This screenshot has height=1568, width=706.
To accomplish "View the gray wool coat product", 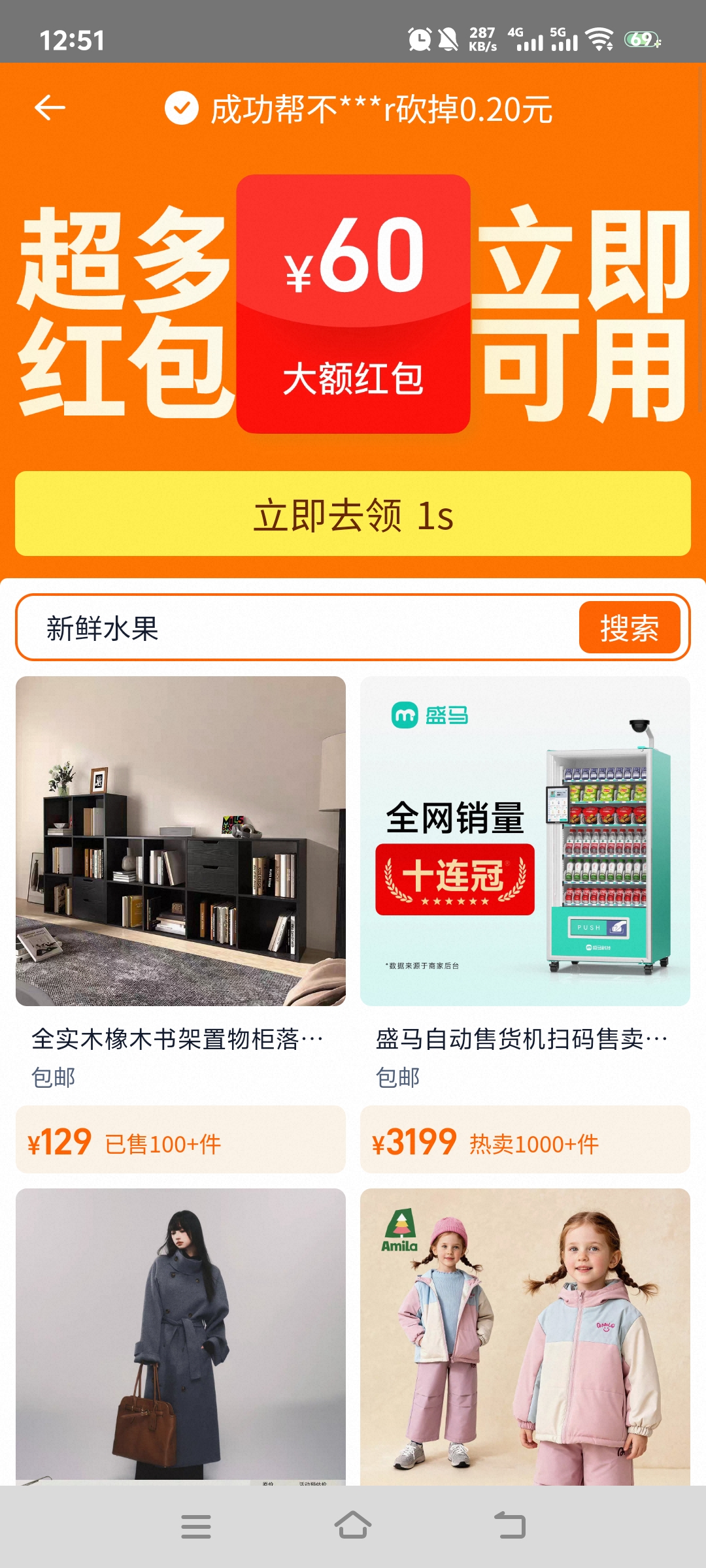I will (x=180, y=1336).
